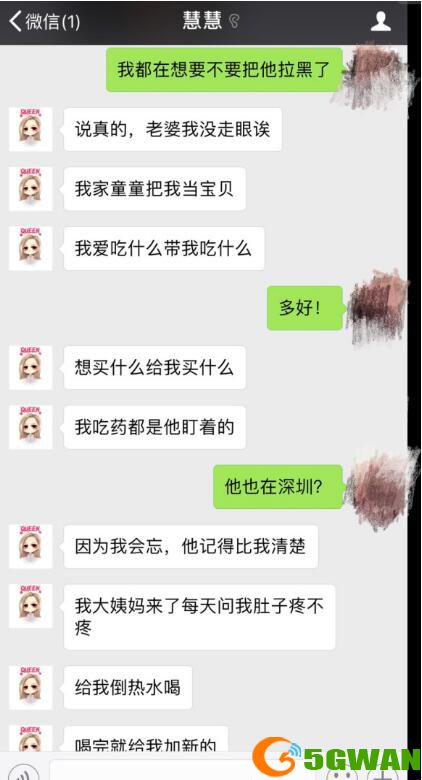Tap 慧慧's avatar beside 给我倒热水喝

[30, 687]
